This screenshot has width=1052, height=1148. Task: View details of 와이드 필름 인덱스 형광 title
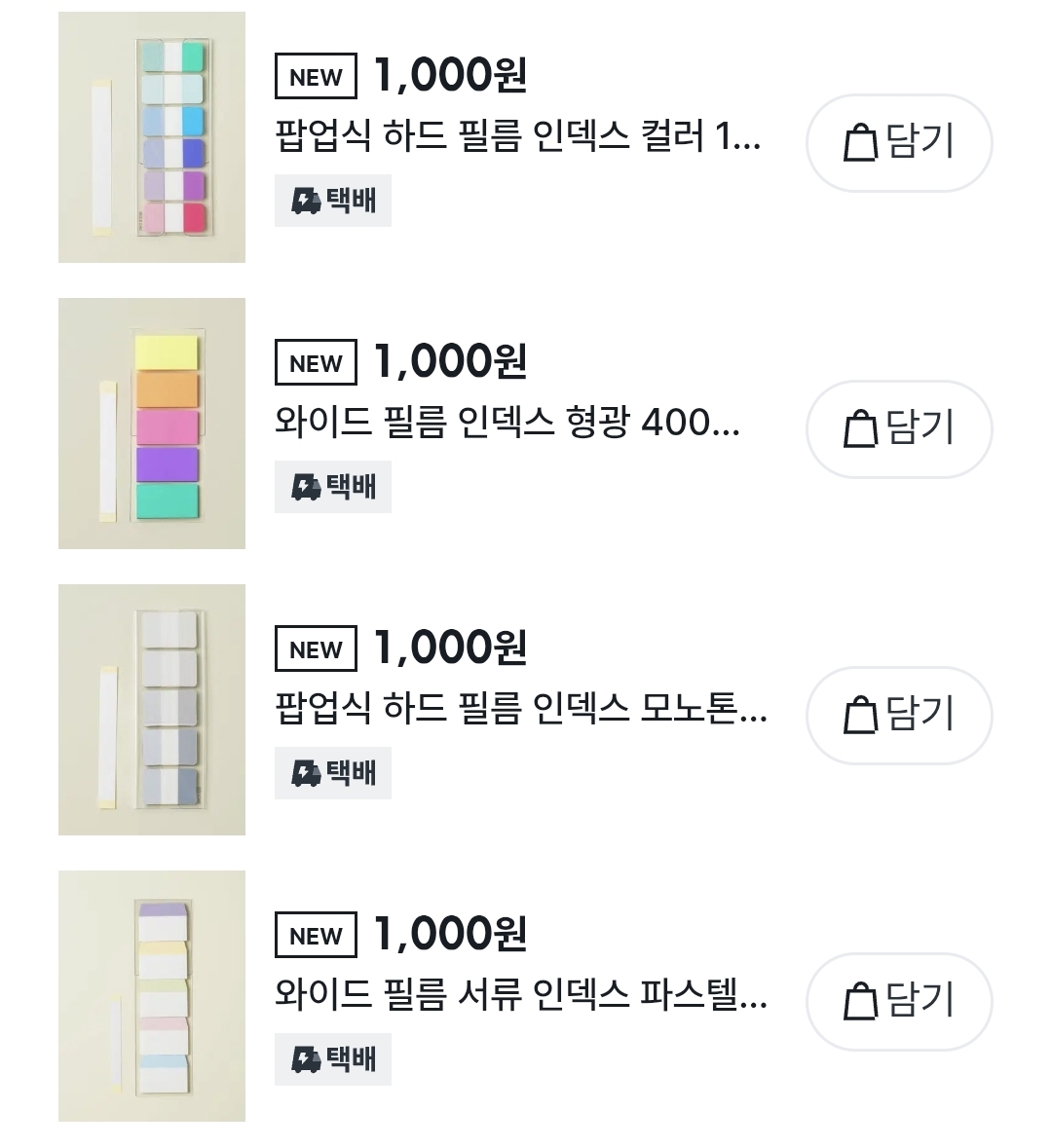pyautogui.click(x=507, y=422)
